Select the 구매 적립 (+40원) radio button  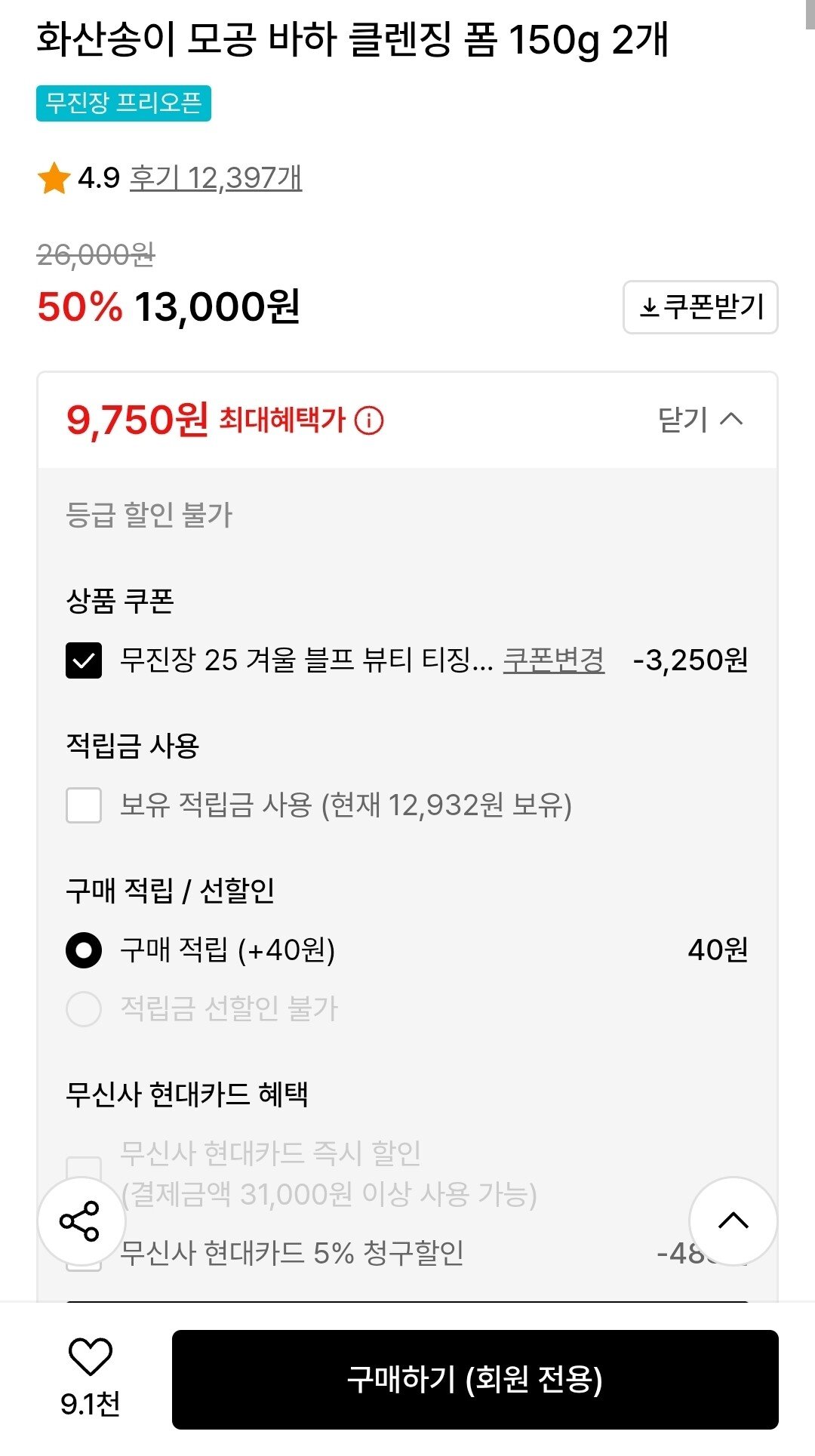83,952
